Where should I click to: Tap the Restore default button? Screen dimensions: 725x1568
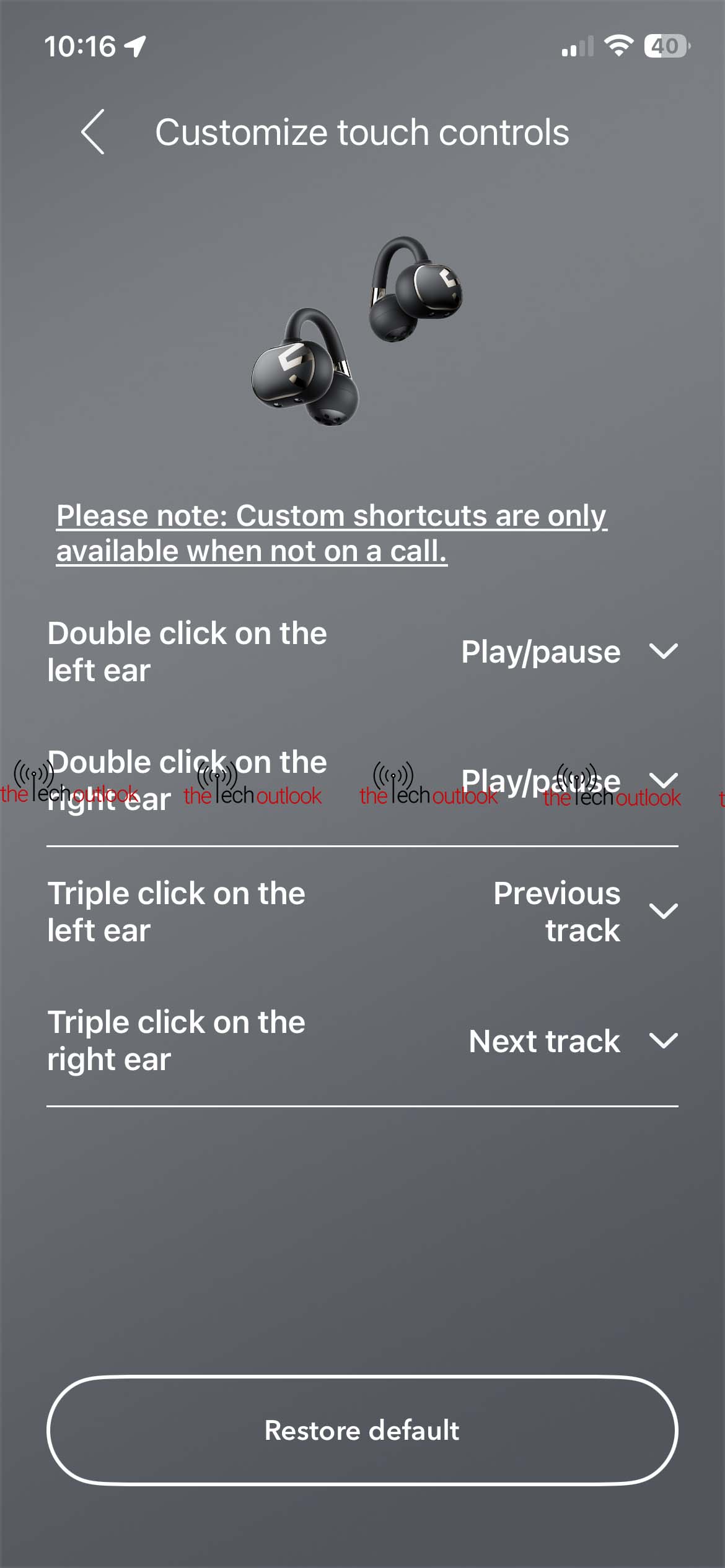[362, 1431]
